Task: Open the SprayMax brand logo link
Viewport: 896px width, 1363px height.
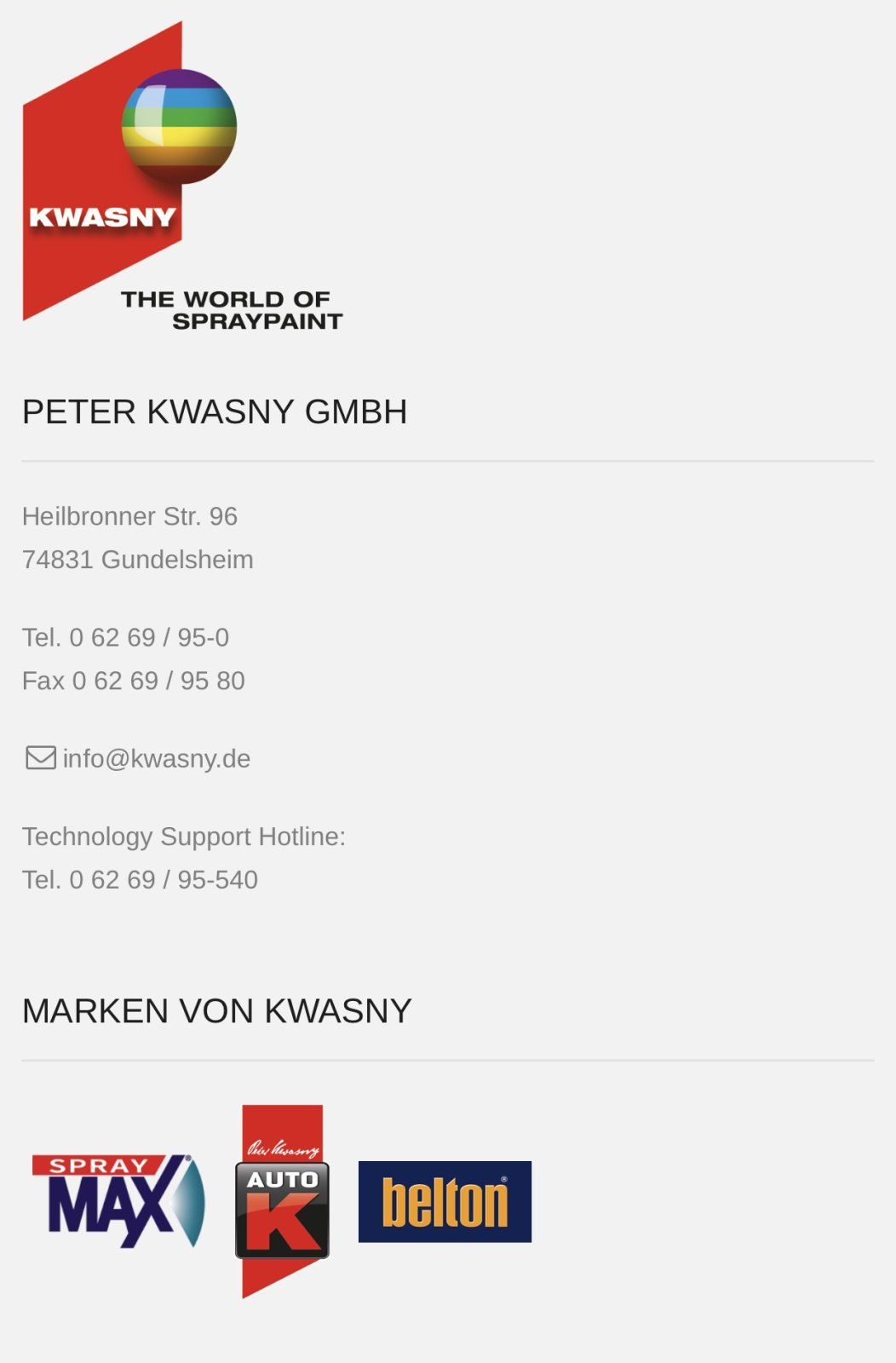Action: [118, 1201]
